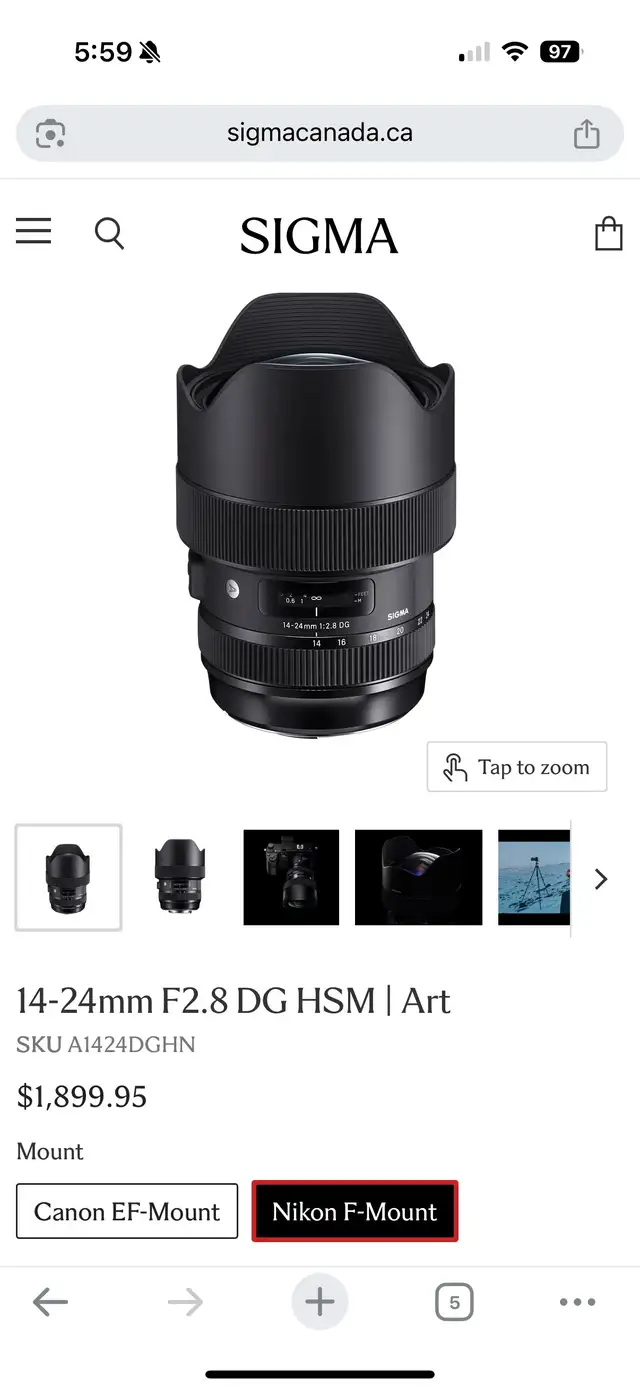Open the shopping bag
The height and width of the screenshot is (1391, 640).
click(608, 234)
